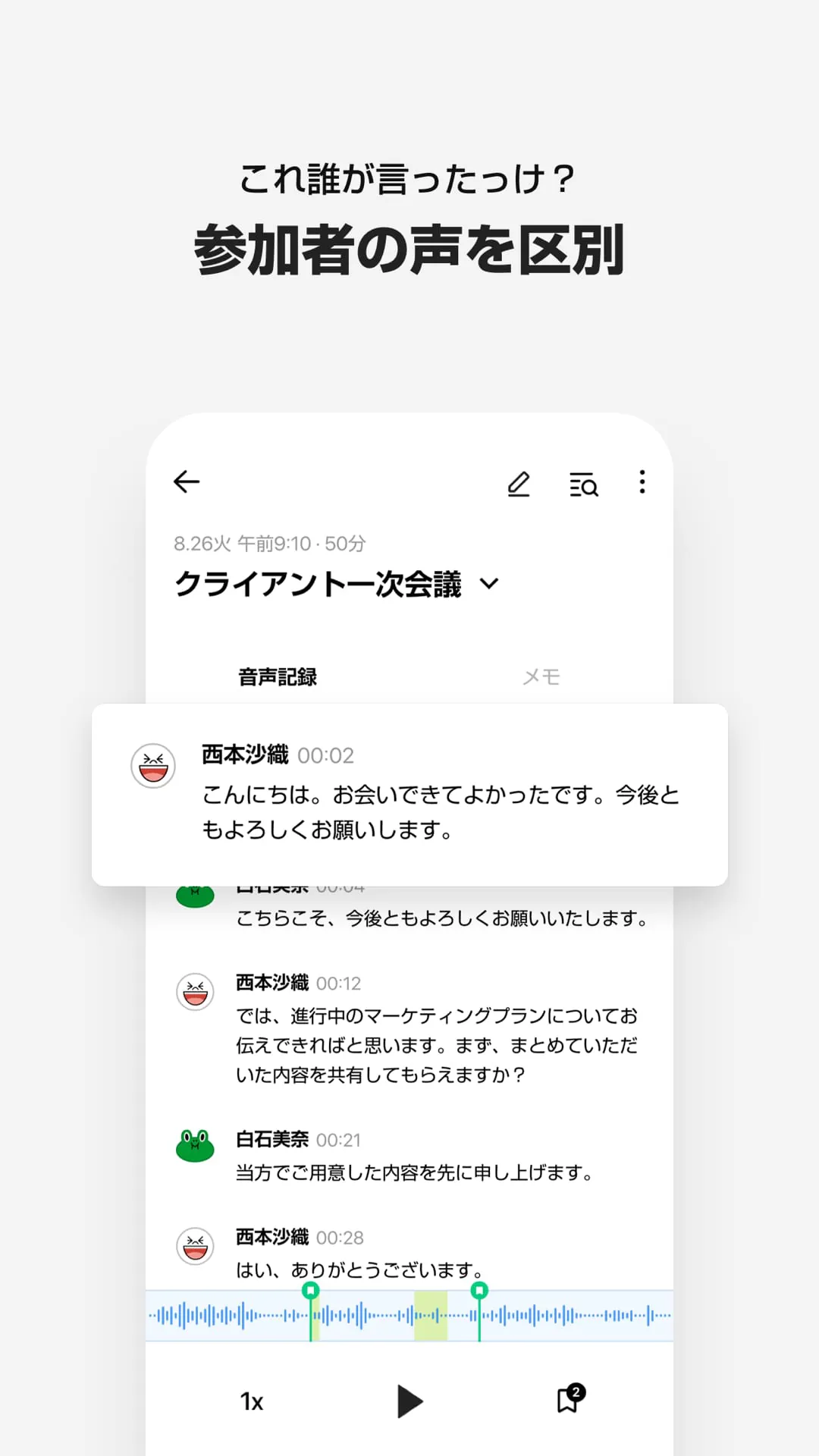Viewport: 819px width, 1456px height.
Task: Click the first green marker on the waveform
Action: 312,1291
